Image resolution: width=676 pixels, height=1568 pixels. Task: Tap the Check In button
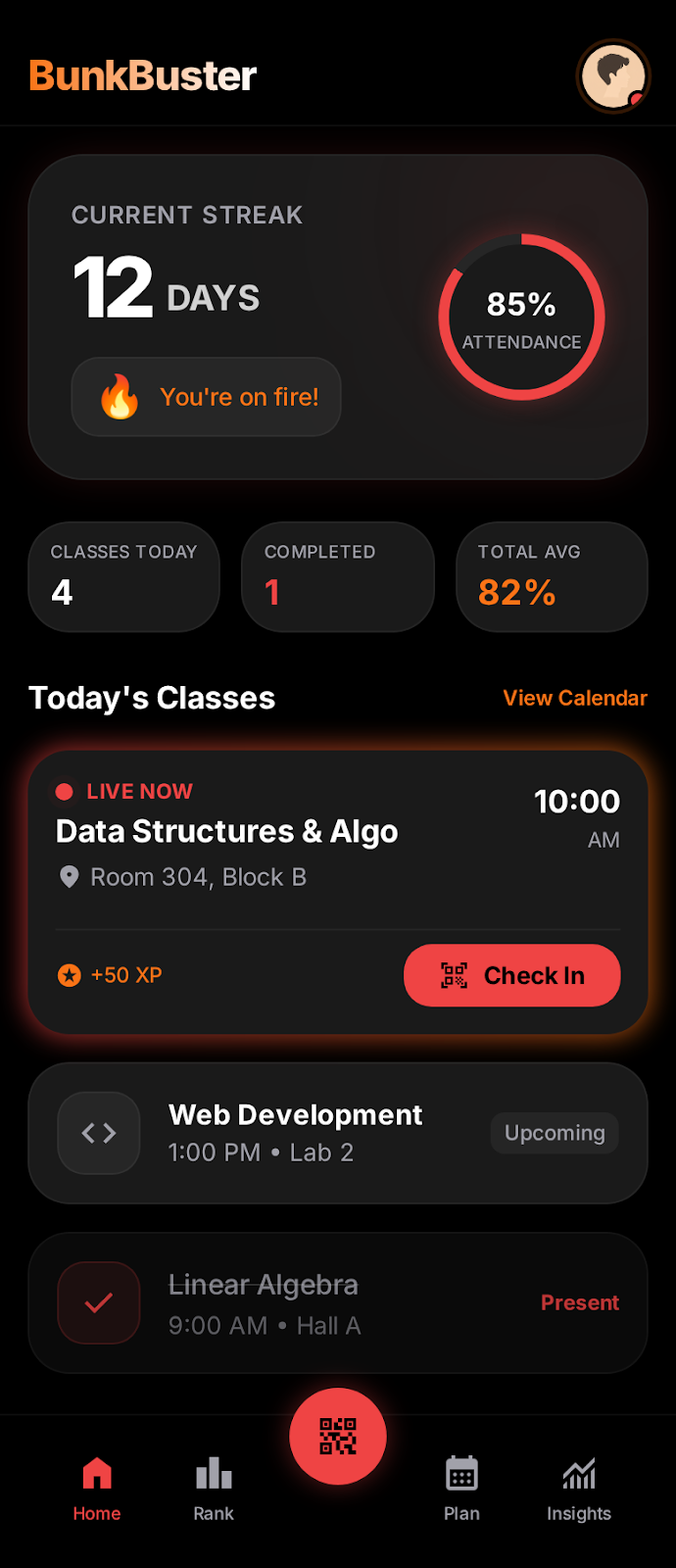coord(511,975)
